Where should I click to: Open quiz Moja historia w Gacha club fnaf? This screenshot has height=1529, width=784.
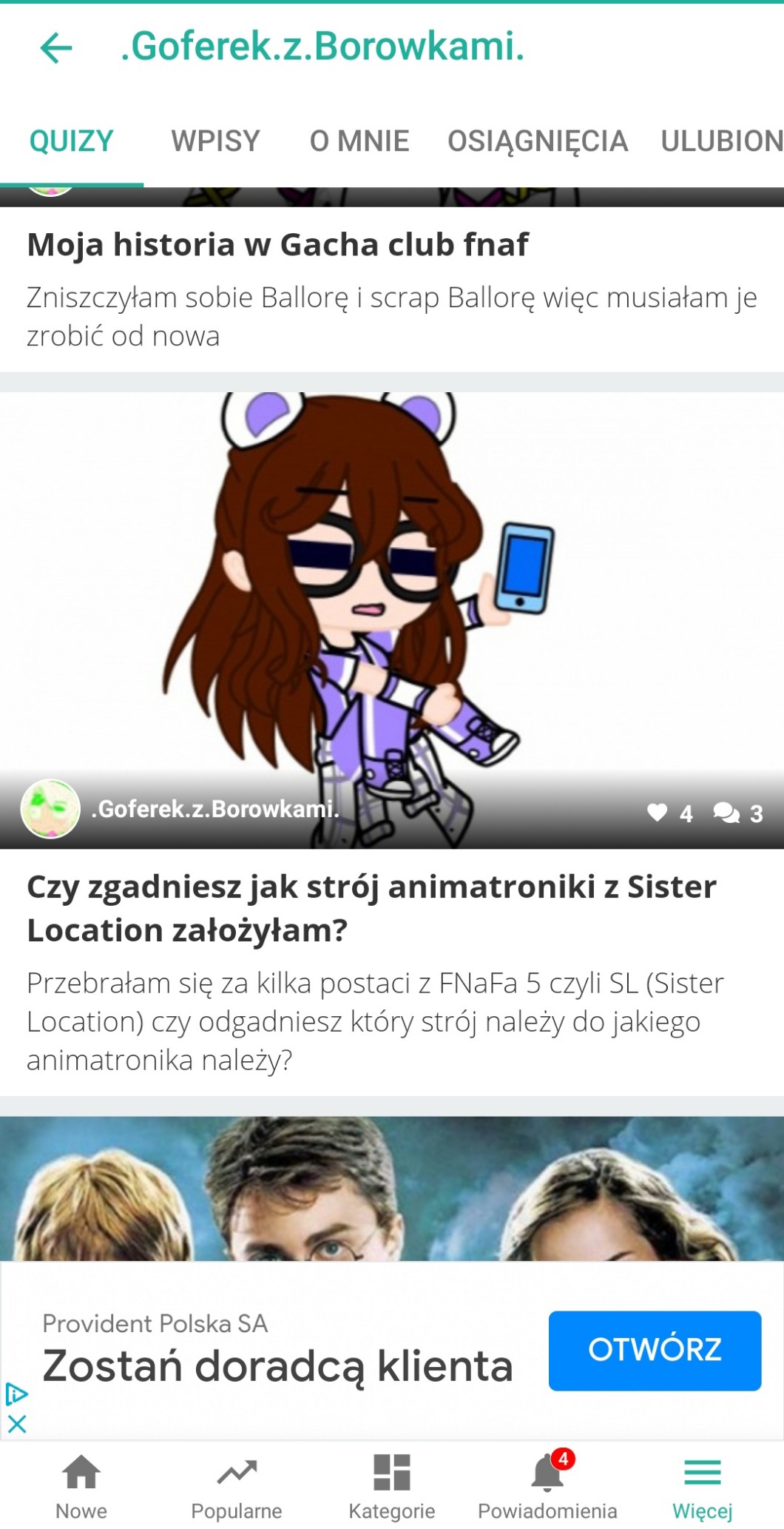point(278,245)
